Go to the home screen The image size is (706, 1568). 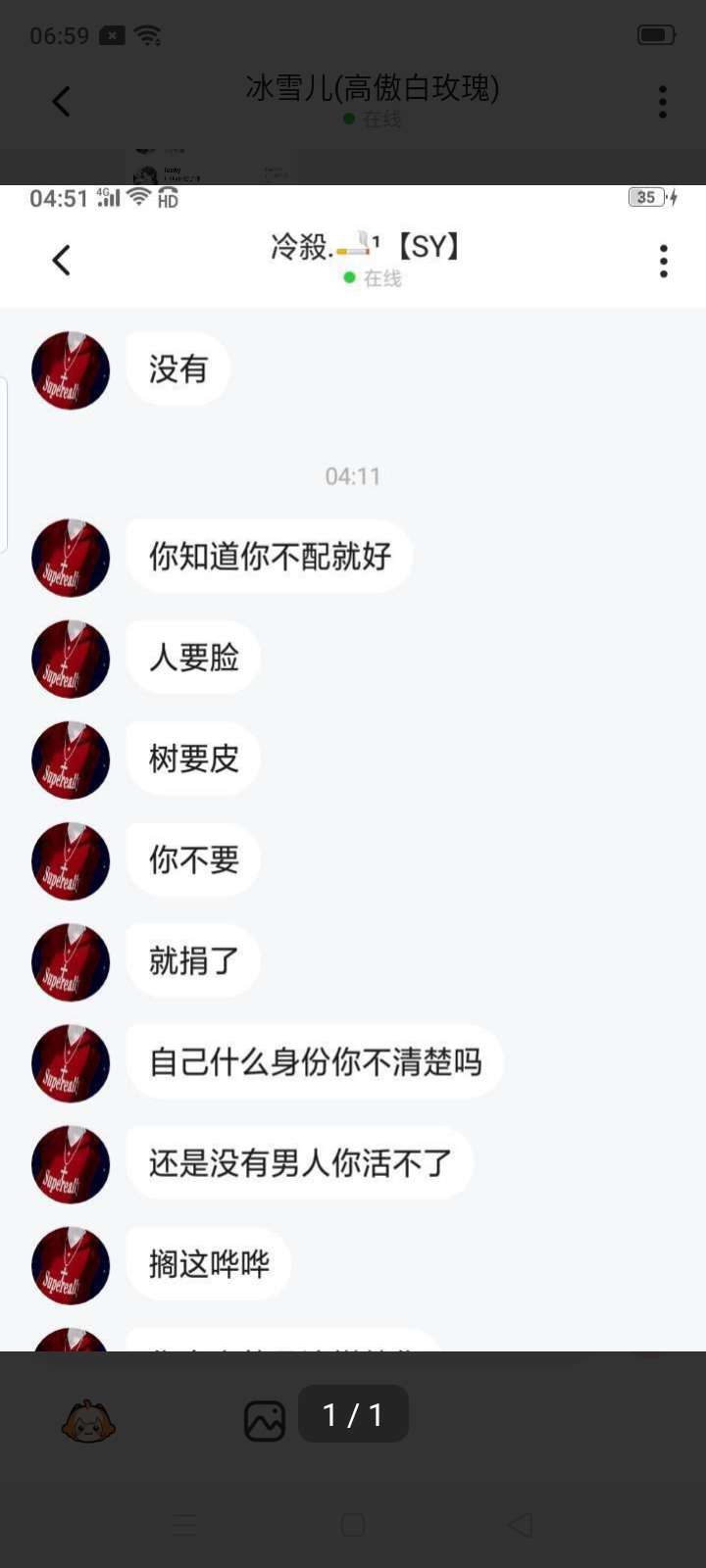353,1524
